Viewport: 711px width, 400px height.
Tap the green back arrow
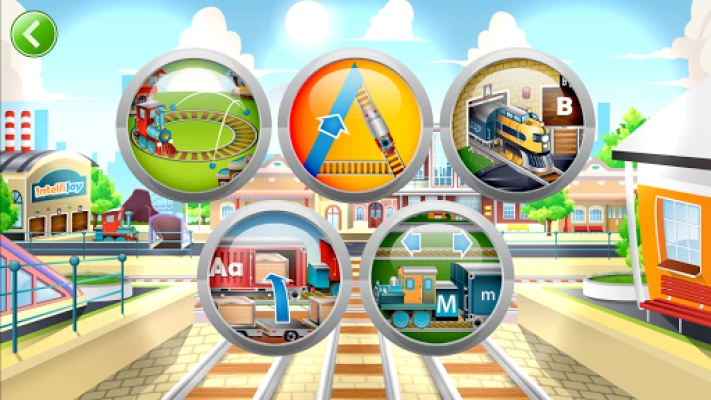(x=34, y=35)
